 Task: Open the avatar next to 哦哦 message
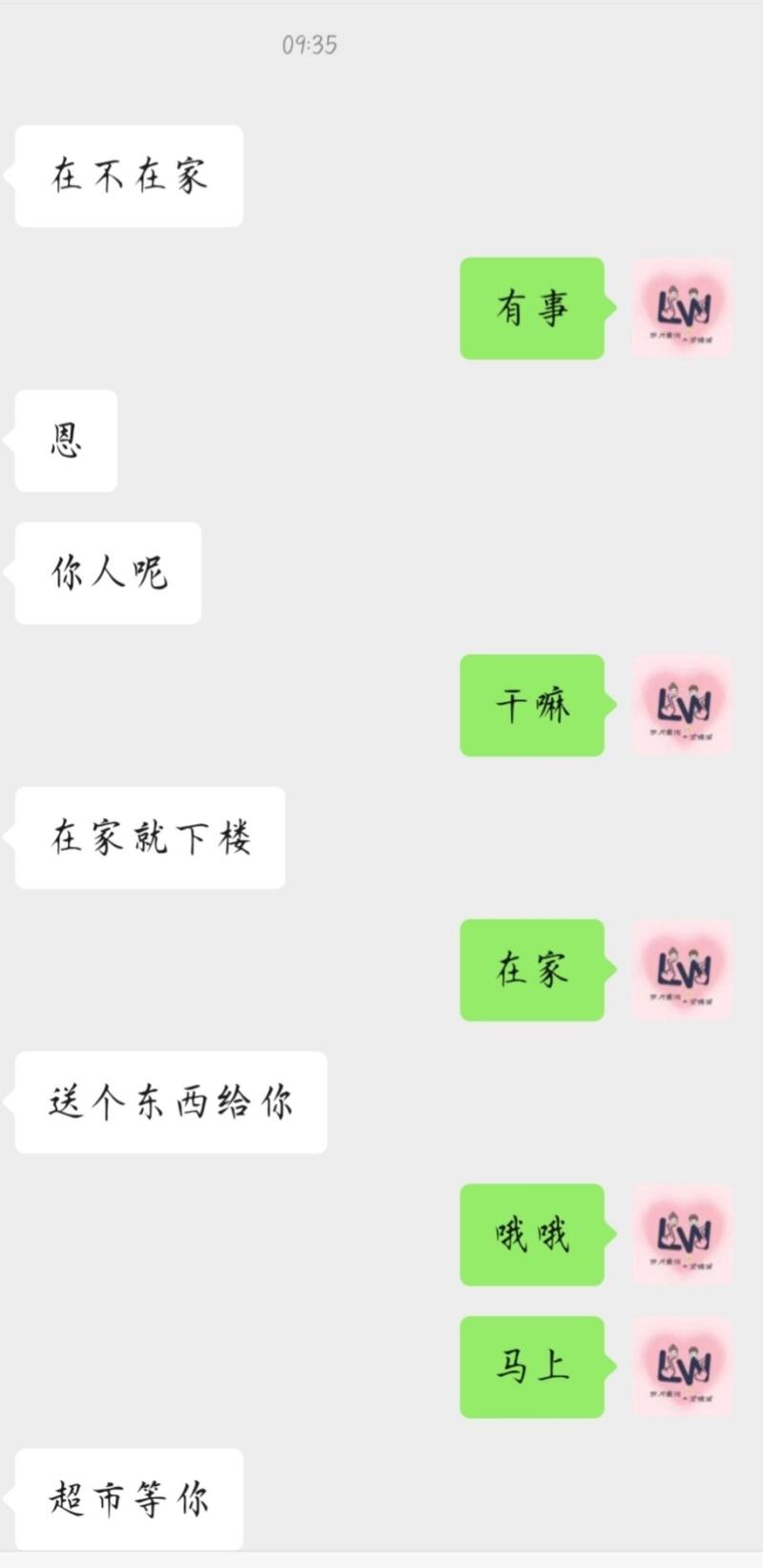pos(682,1234)
